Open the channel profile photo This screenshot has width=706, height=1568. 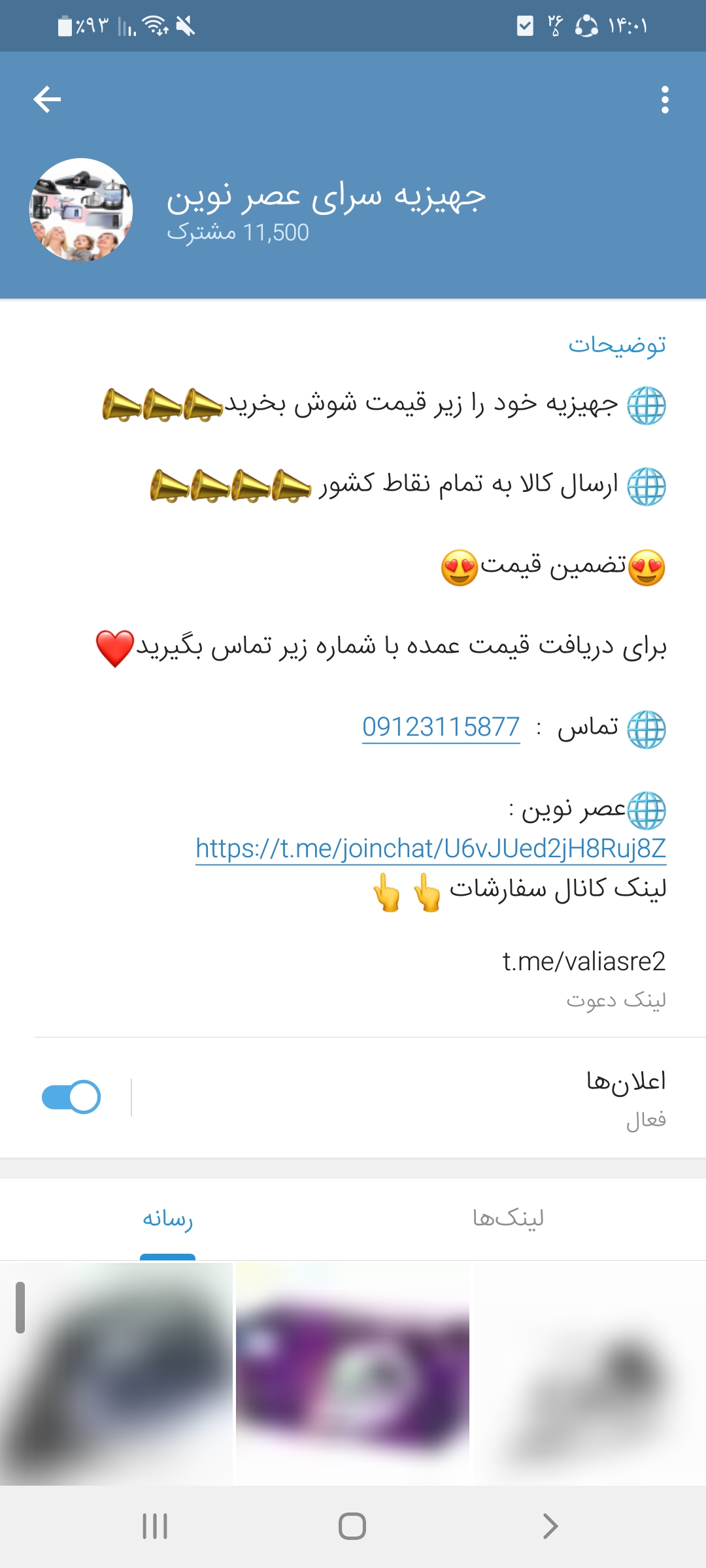click(81, 210)
